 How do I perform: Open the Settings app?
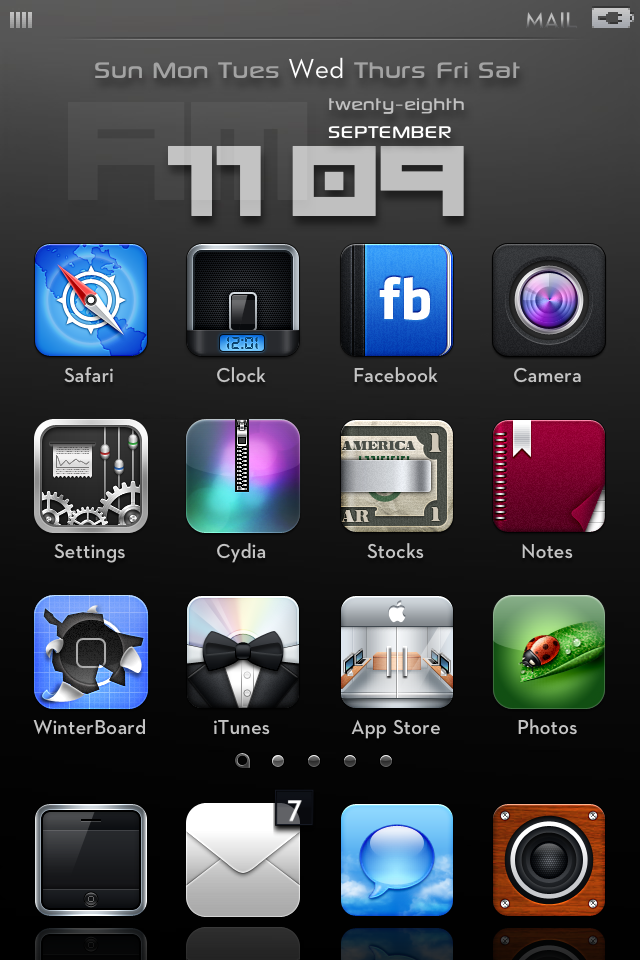(90, 476)
